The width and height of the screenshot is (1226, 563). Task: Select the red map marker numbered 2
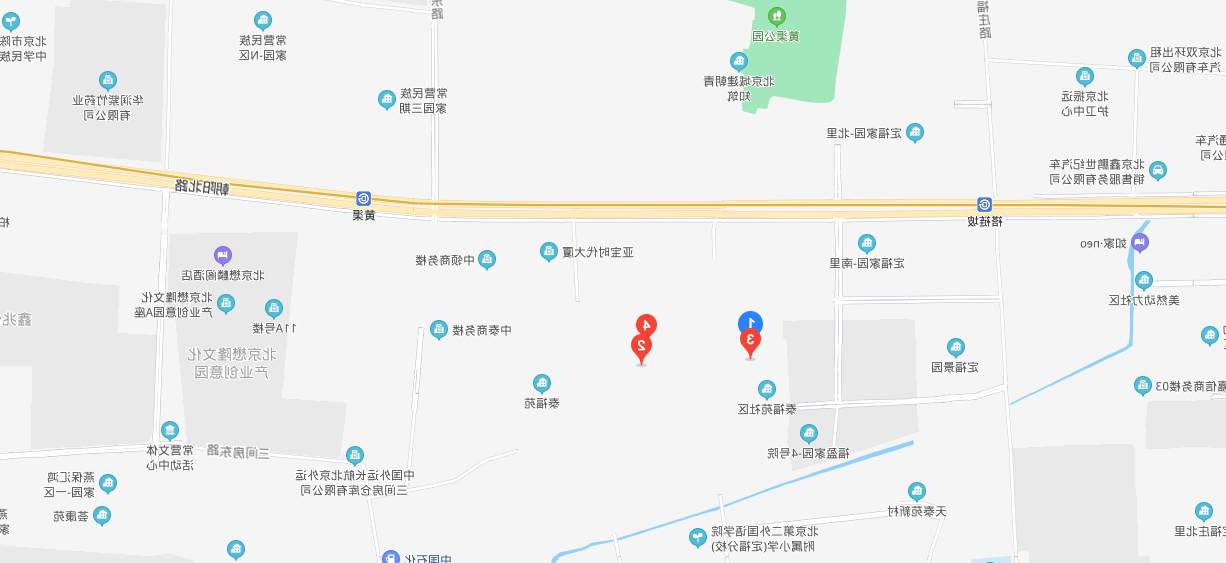[642, 349]
